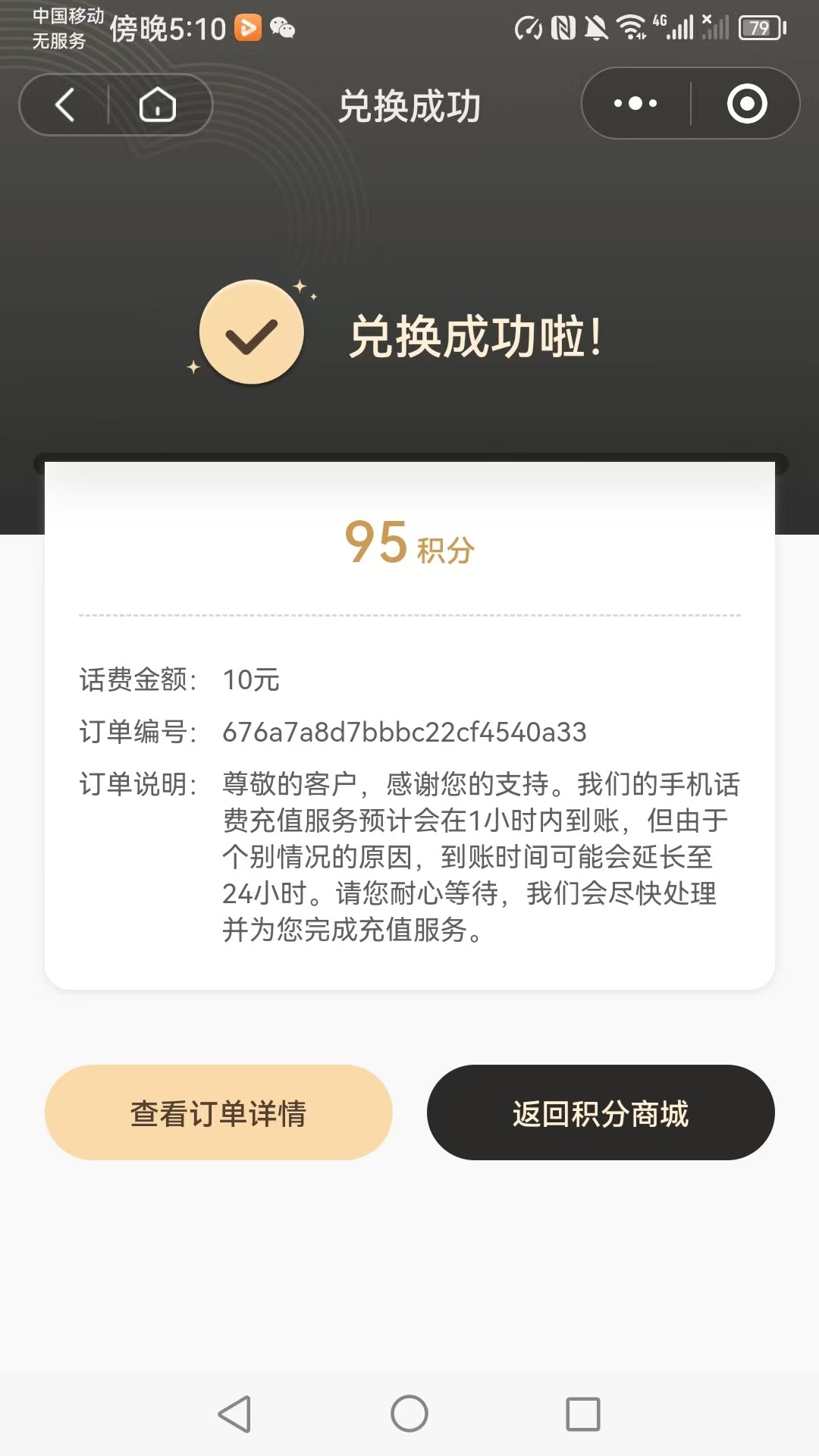Close the mini program with the circle icon
Screen dimensions: 819x1456
tap(746, 103)
